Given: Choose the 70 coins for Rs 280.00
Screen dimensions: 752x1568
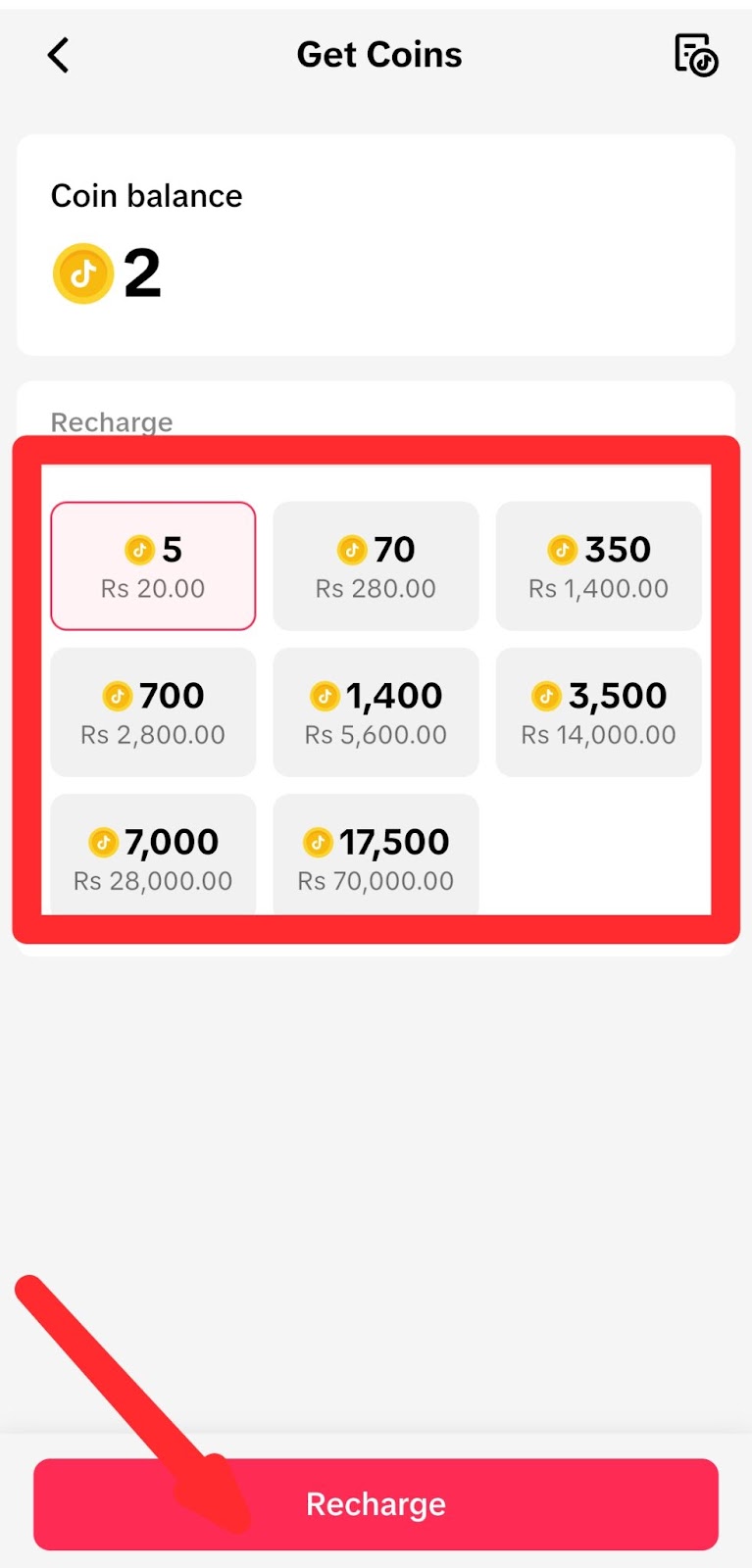Looking at the screenshot, I should (376, 566).
